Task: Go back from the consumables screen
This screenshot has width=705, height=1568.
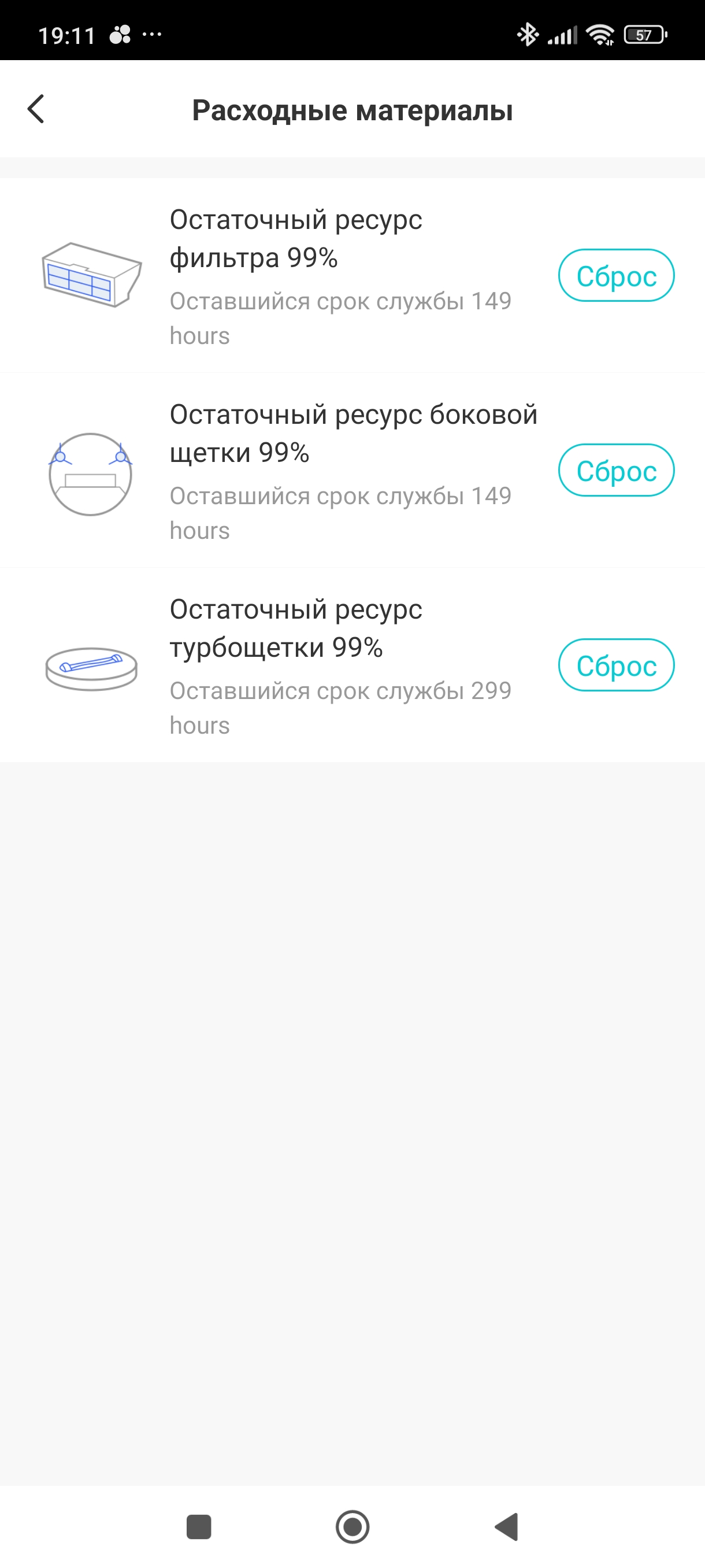Action: (36, 110)
